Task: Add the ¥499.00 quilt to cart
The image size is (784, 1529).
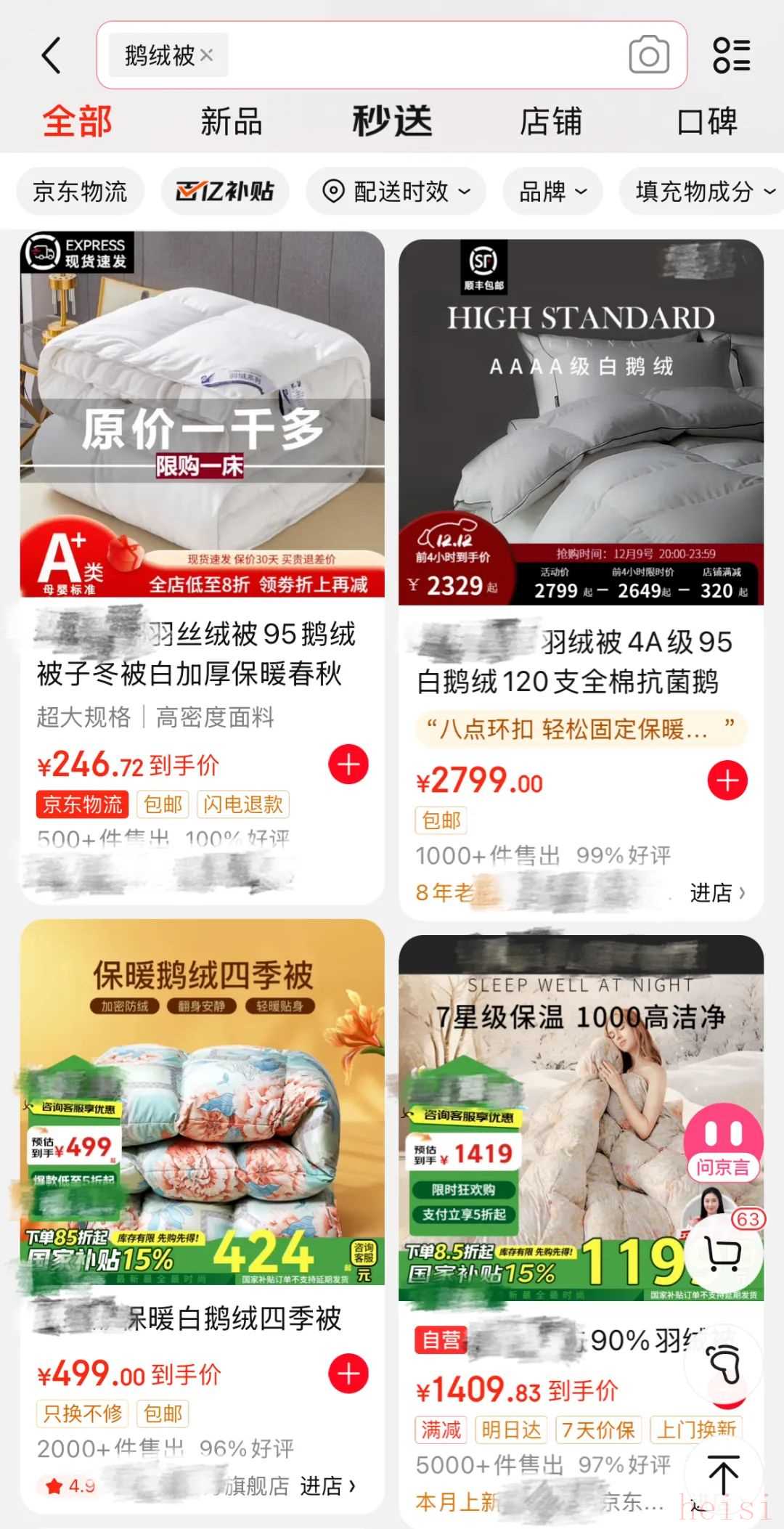Action: pyautogui.click(x=348, y=1374)
